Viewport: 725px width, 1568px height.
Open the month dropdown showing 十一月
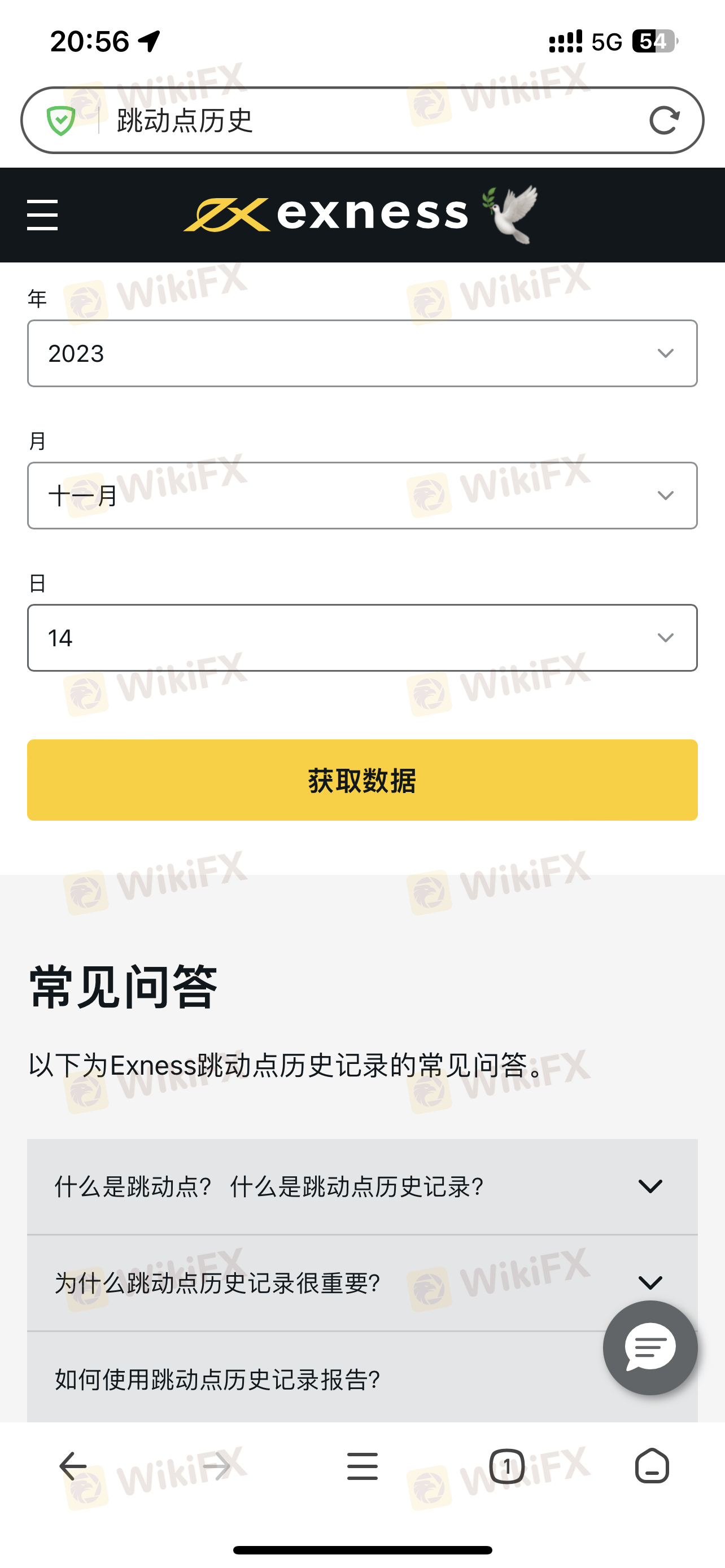(x=362, y=495)
